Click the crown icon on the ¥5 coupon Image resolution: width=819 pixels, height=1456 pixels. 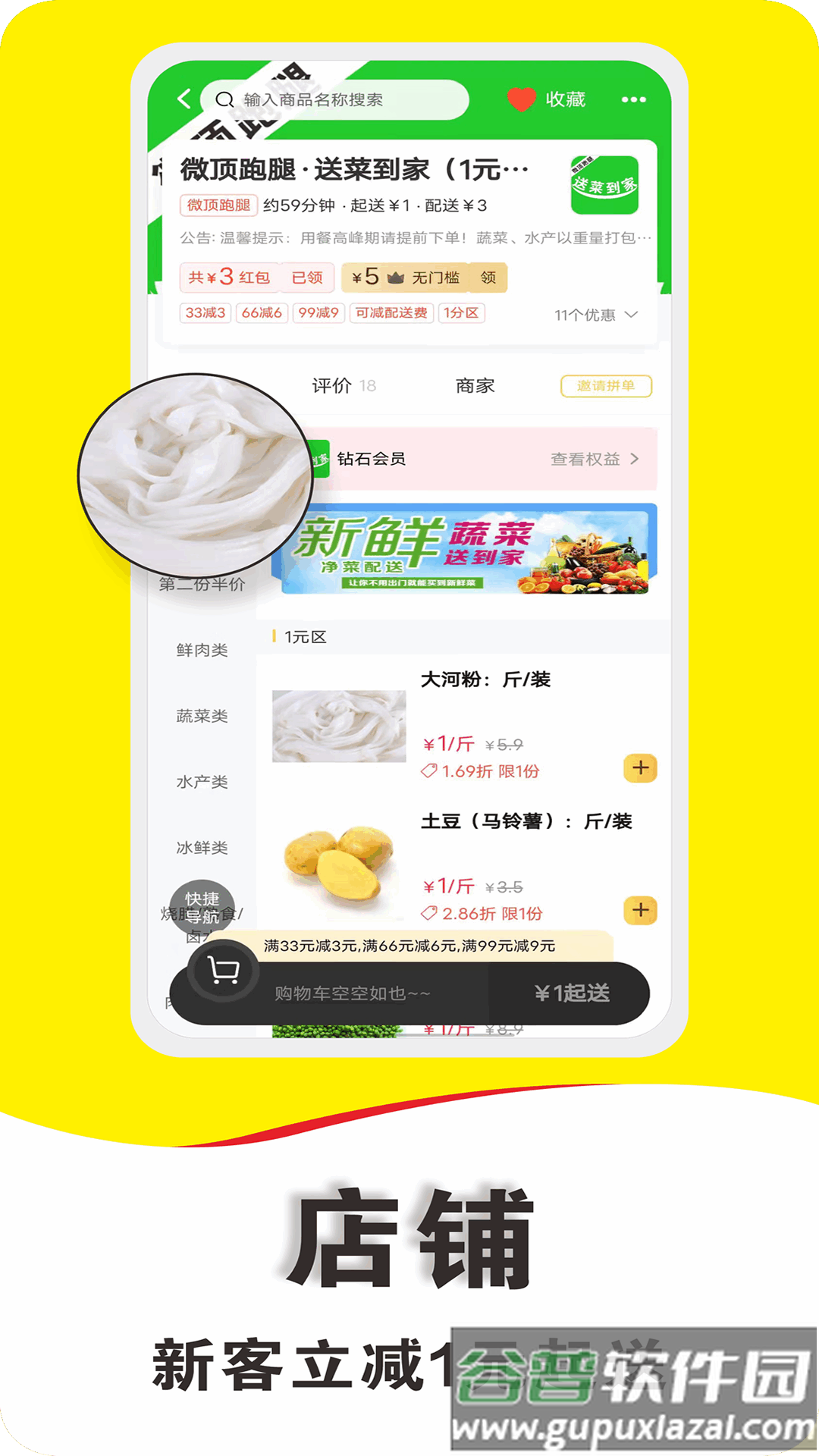coord(397,278)
